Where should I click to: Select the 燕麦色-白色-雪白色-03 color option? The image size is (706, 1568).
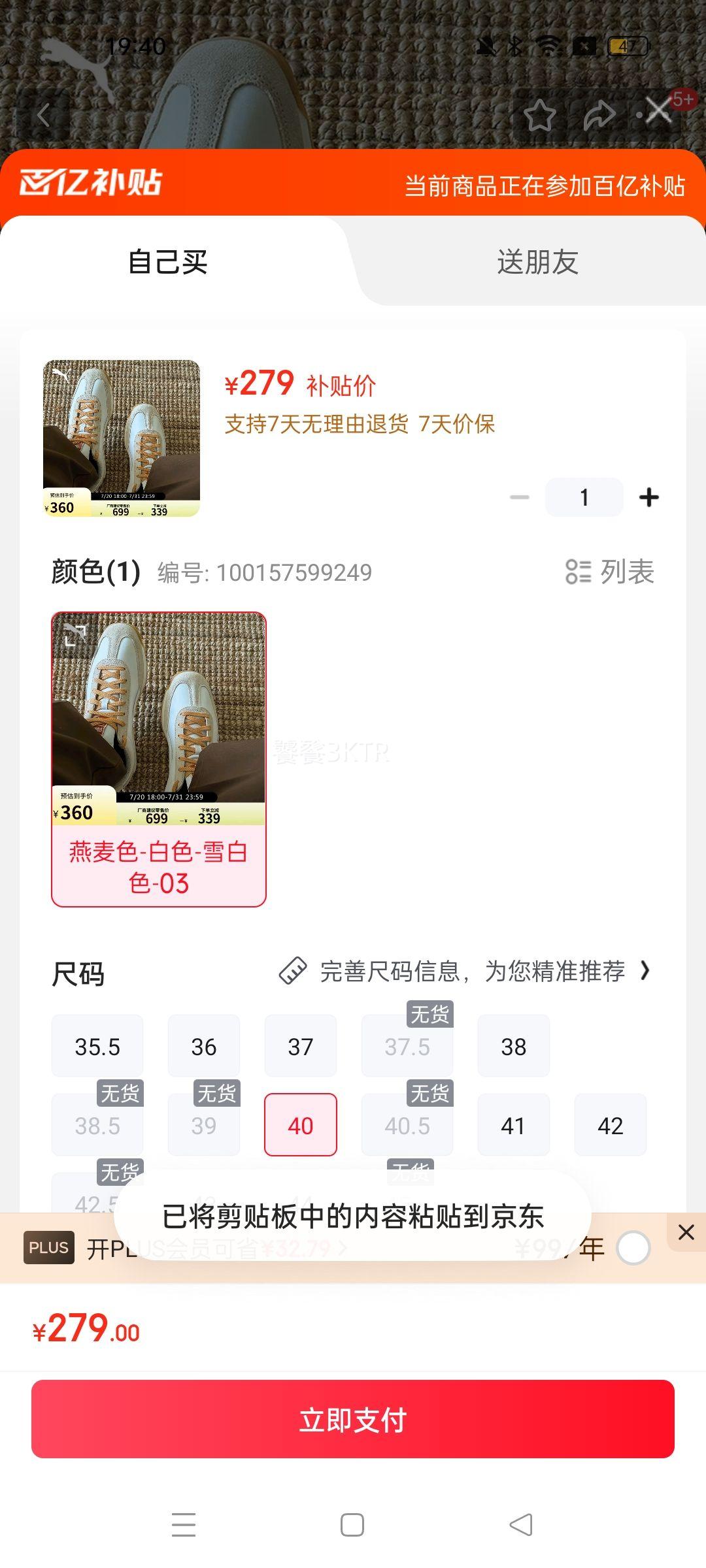159,759
